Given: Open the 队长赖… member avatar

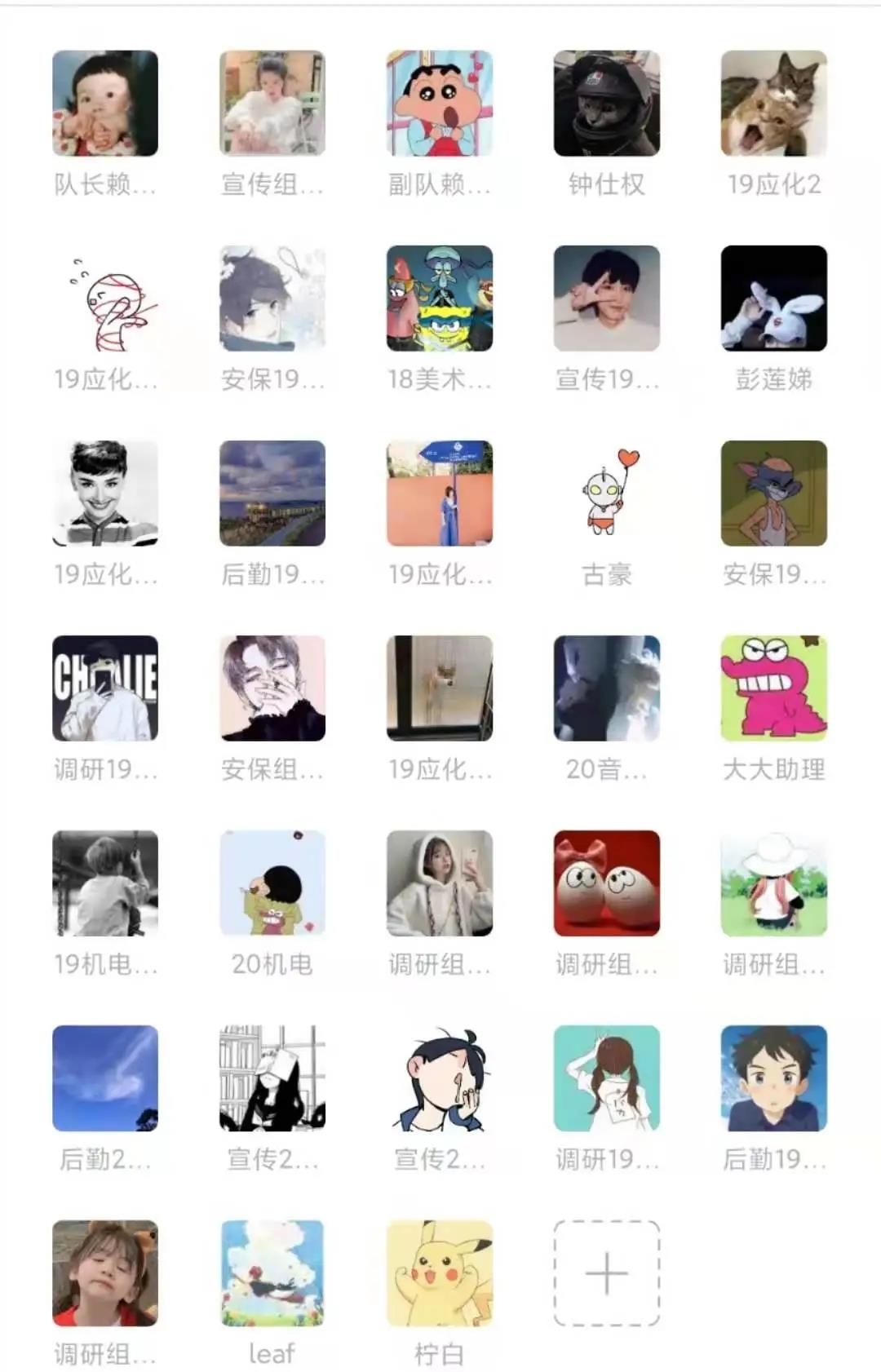Looking at the screenshot, I should 105,104.
